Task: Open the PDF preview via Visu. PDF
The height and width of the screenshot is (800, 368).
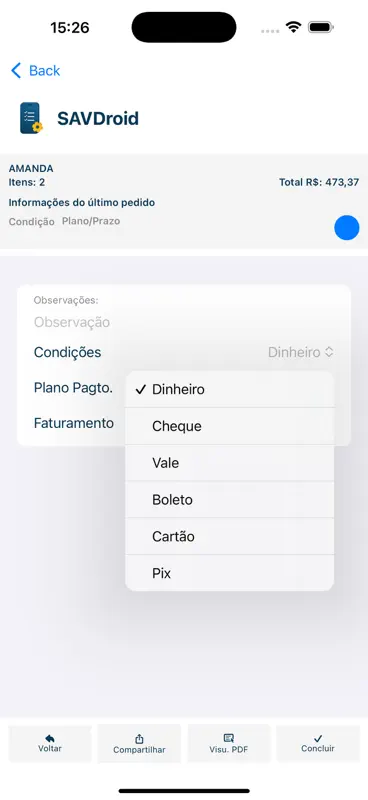Action: click(229, 744)
